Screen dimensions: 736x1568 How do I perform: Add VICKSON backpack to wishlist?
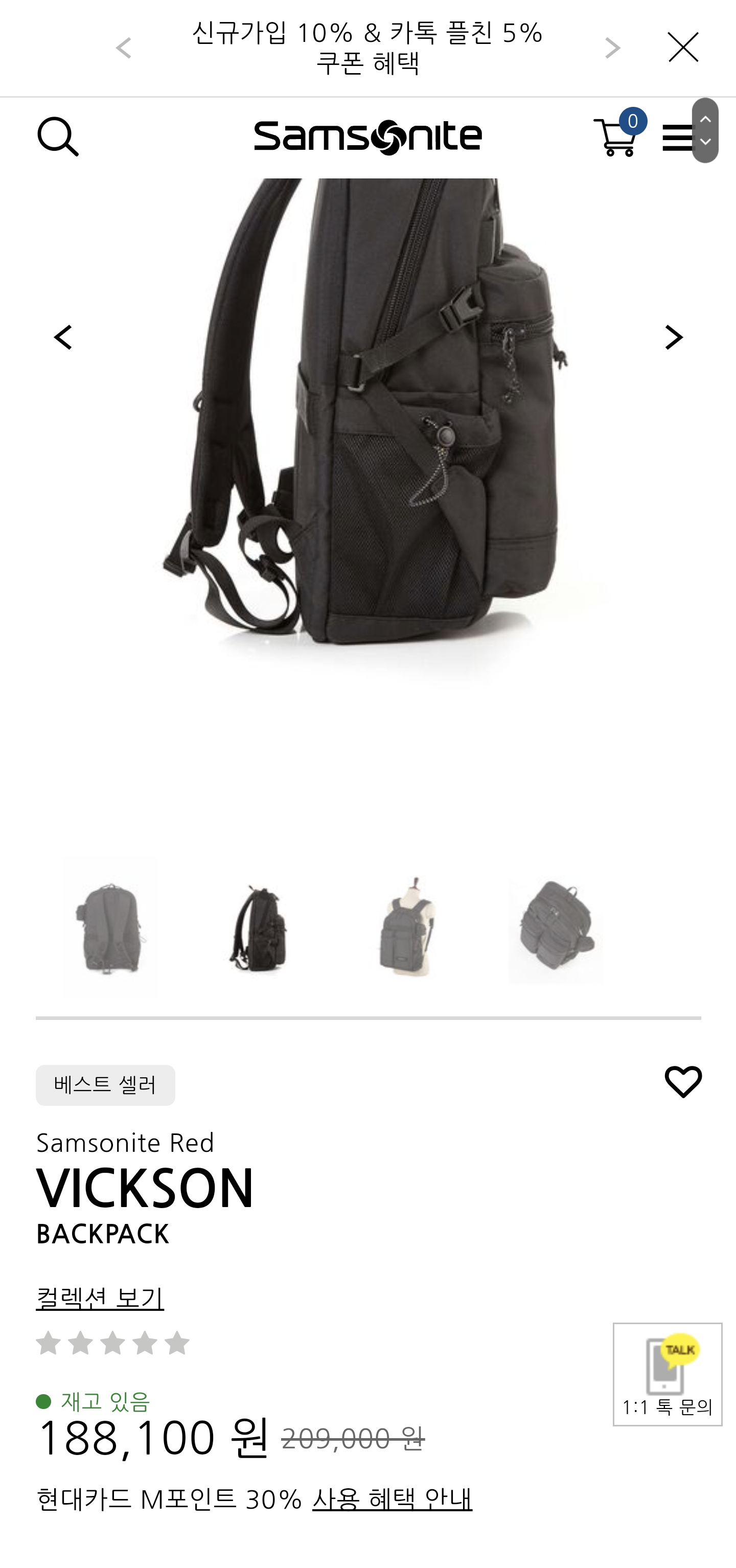pos(682,1082)
